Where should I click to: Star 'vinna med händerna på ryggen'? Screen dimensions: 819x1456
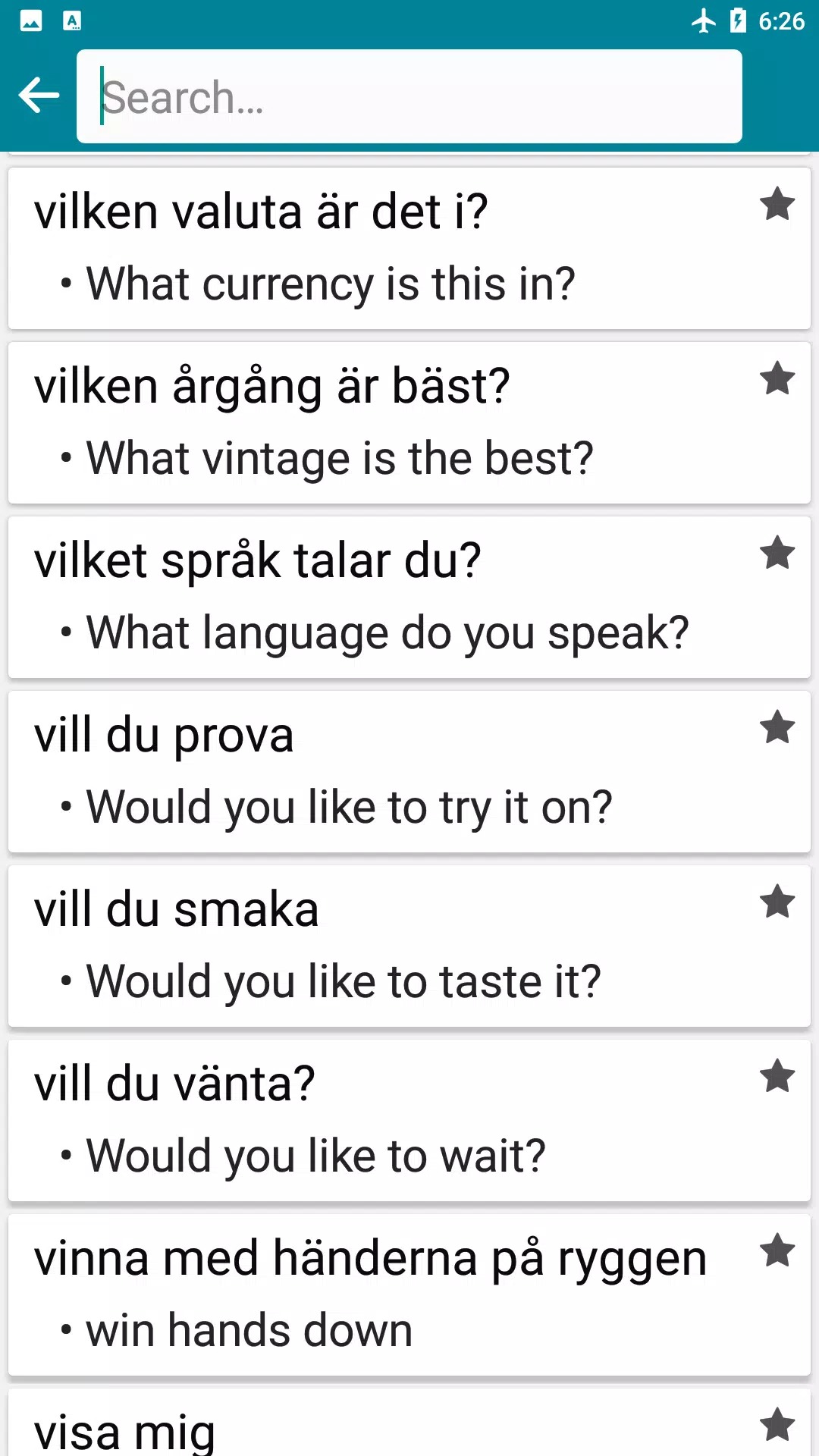point(777,1251)
